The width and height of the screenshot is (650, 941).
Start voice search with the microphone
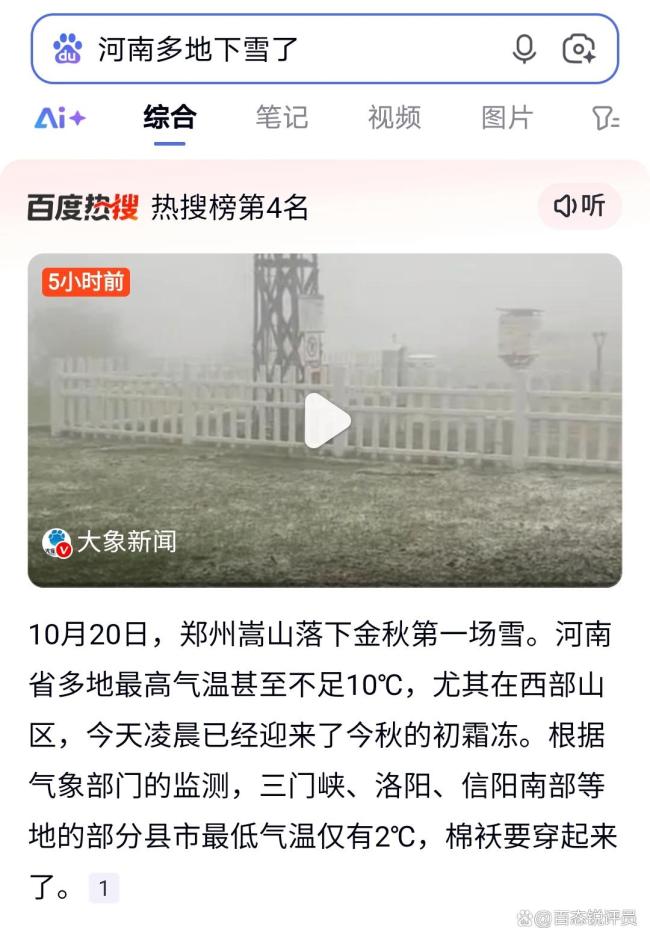pyautogui.click(x=524, y=48)
